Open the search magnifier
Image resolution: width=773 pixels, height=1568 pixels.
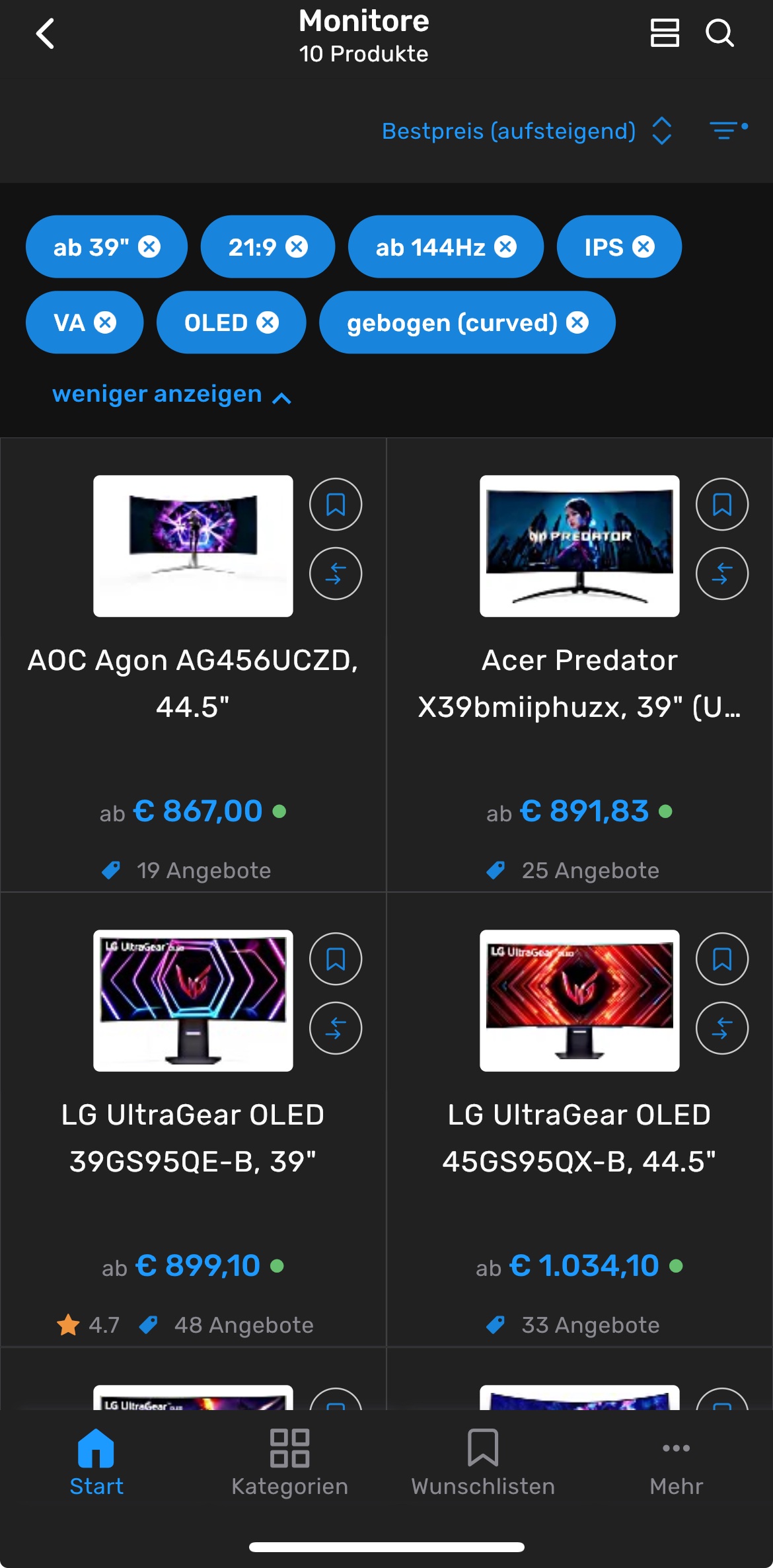[x=719, y=33]
